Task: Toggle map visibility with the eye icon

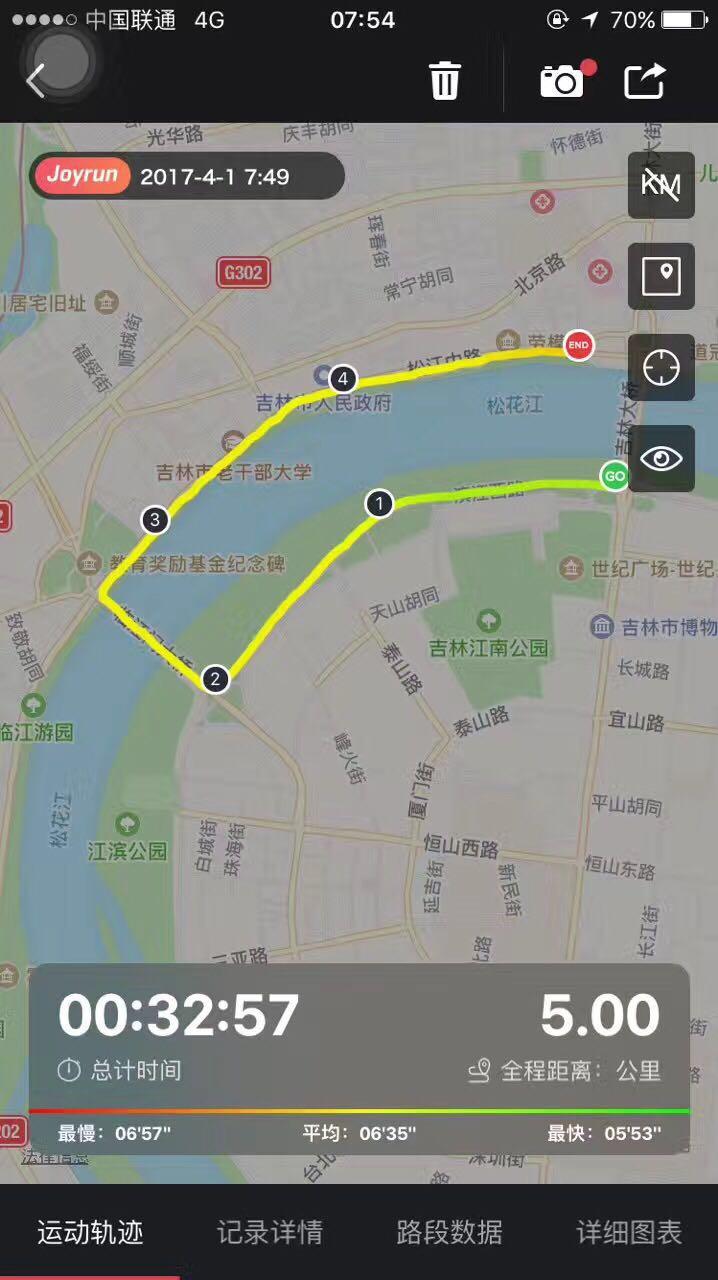Action: pos(661,458)
